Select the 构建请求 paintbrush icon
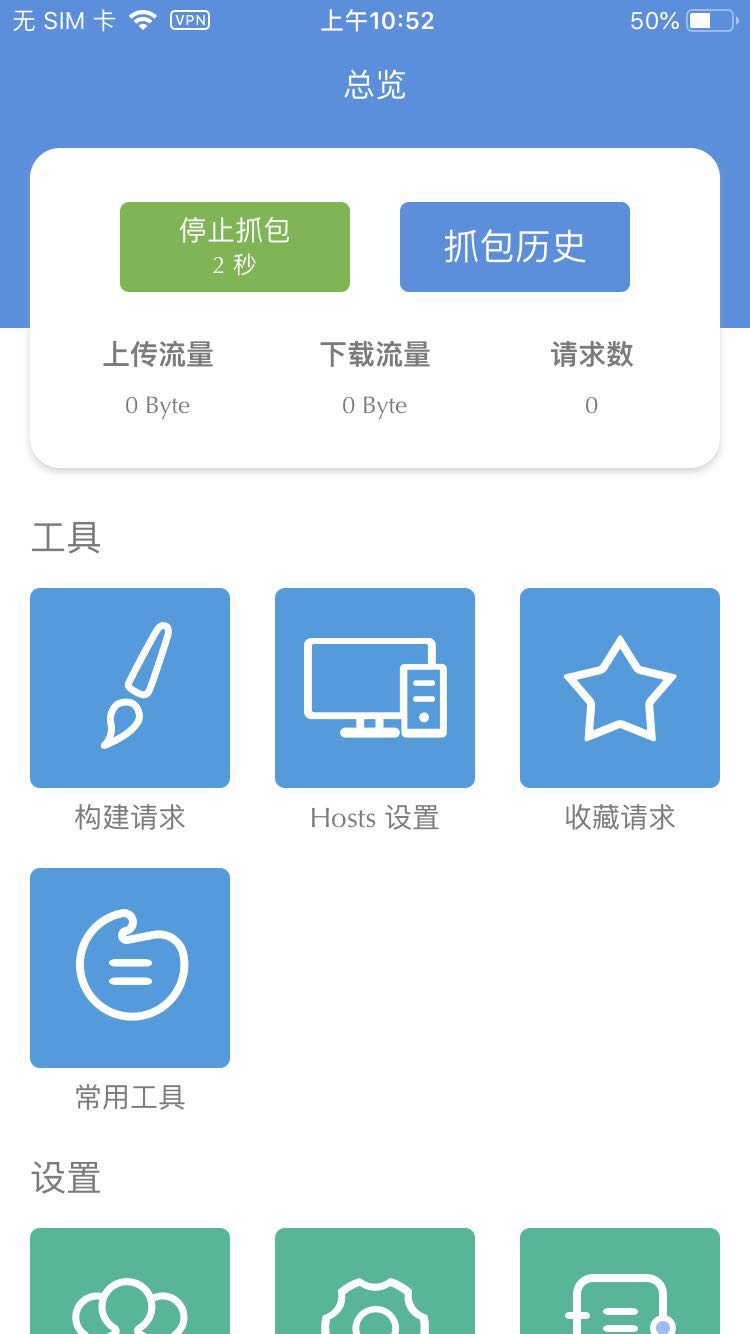This screenshot has height=1334, width=750. [130, 687]
